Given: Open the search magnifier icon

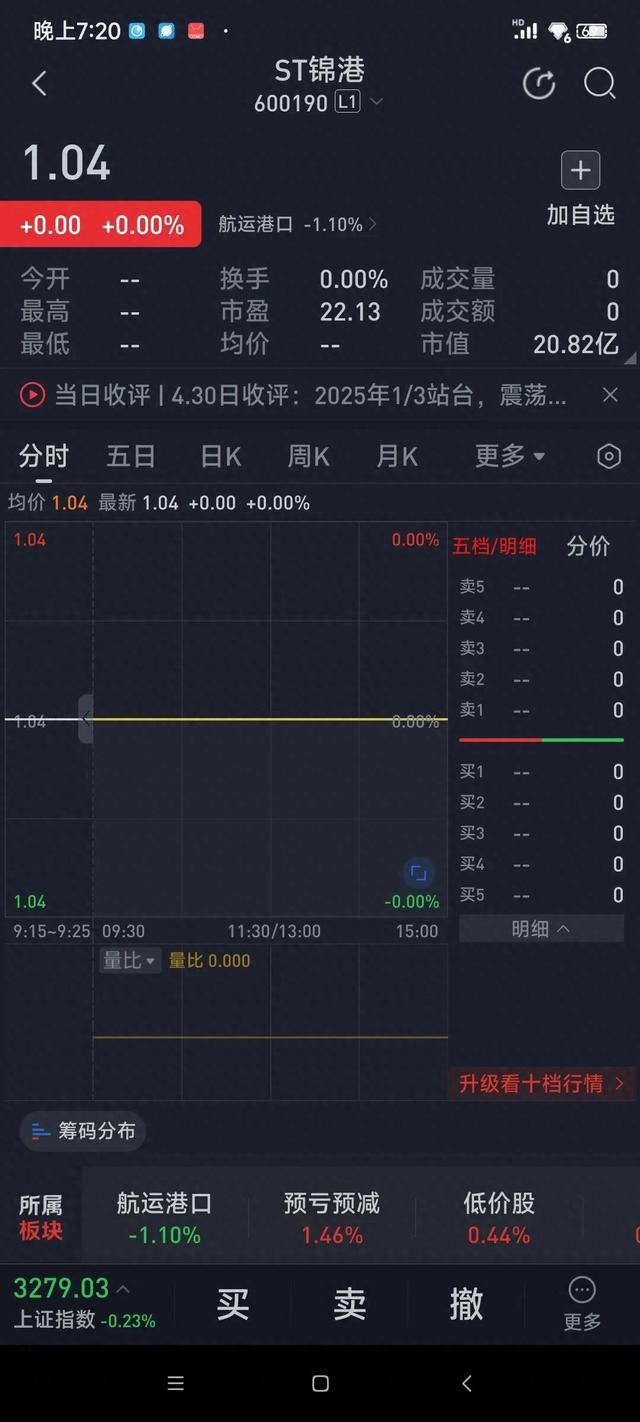Looking at the screenshot, I should point(600,84).
